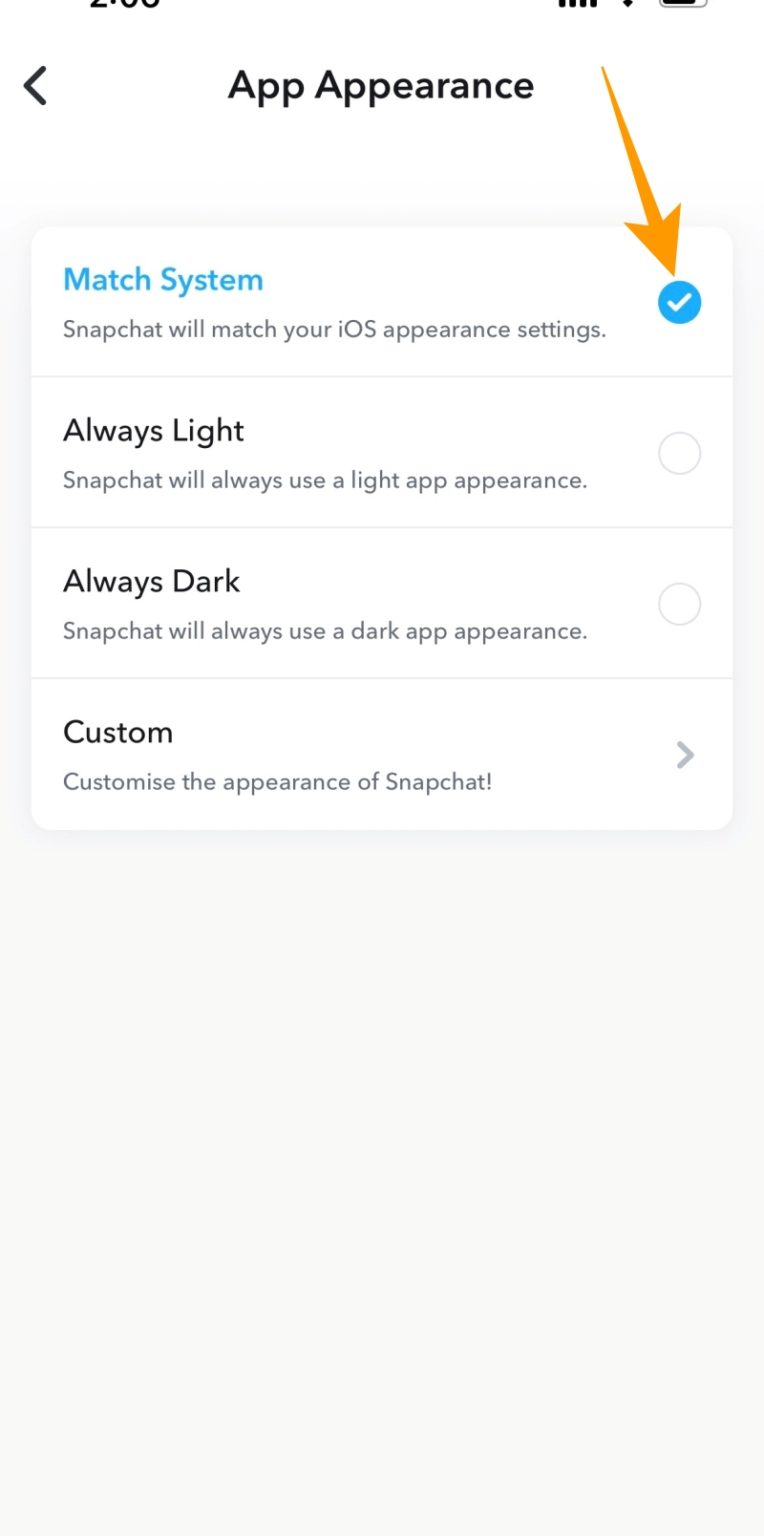Image resolution: width=764 pixels, height=1536 pixels.
Task: Select the Always Light radio button
Action: click(679, 453)
